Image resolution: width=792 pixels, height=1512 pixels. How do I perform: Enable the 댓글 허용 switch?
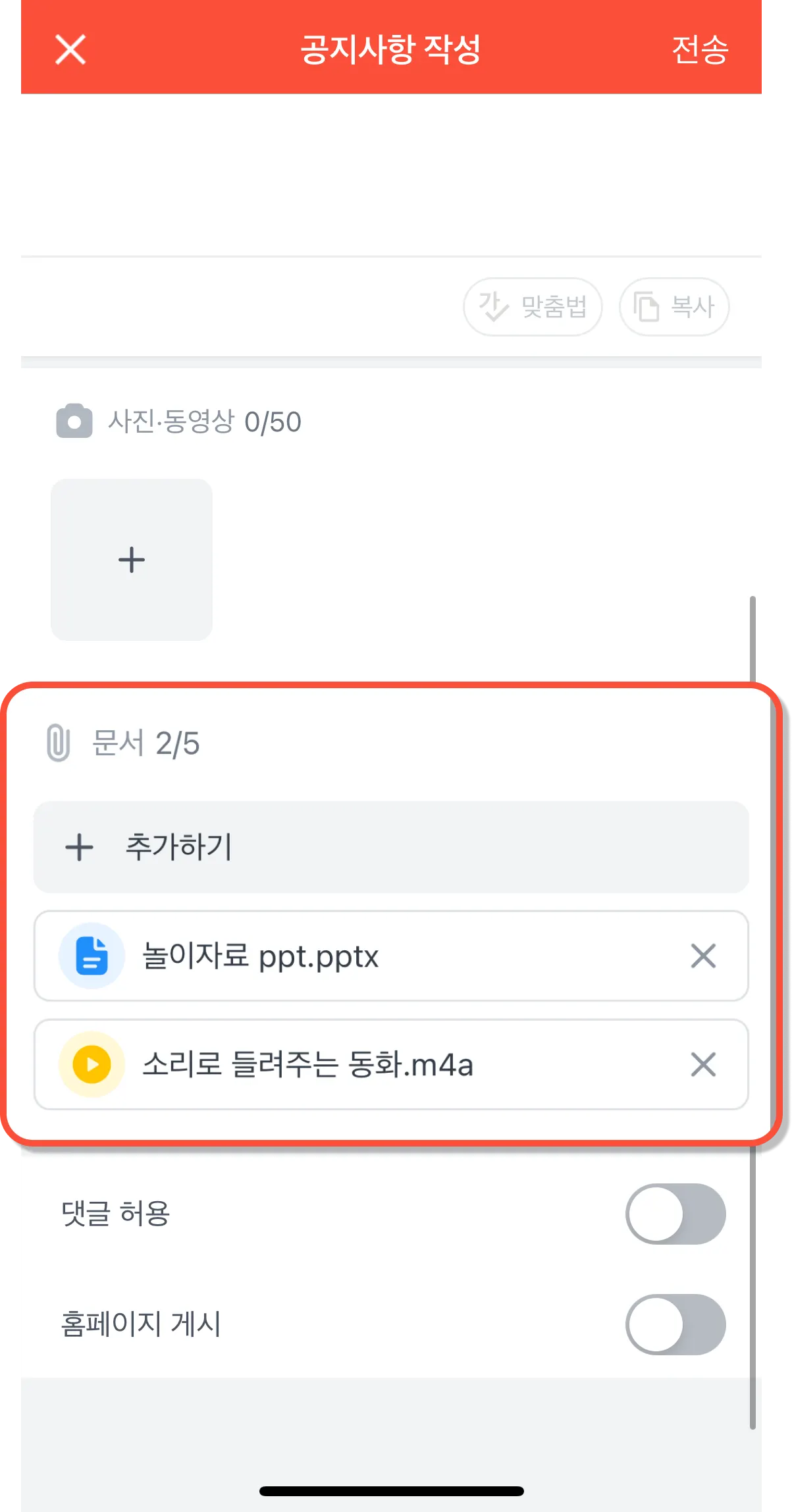tap(675, 1214)
